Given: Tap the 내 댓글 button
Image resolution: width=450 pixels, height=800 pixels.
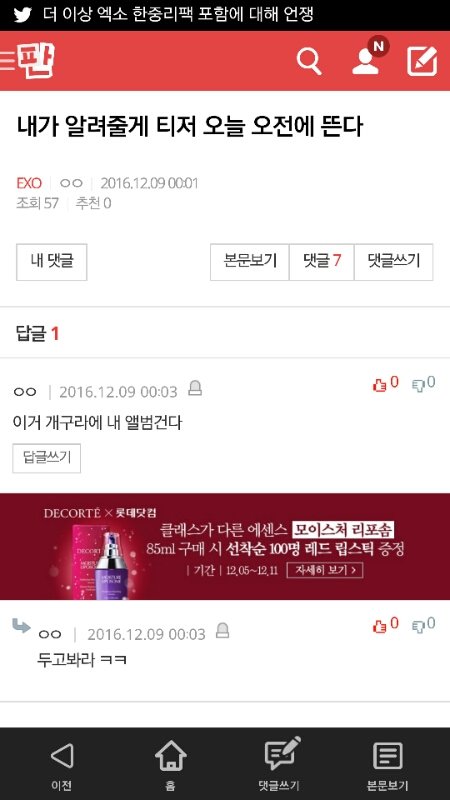Looking at the screenshot, I should click(52, 262).
